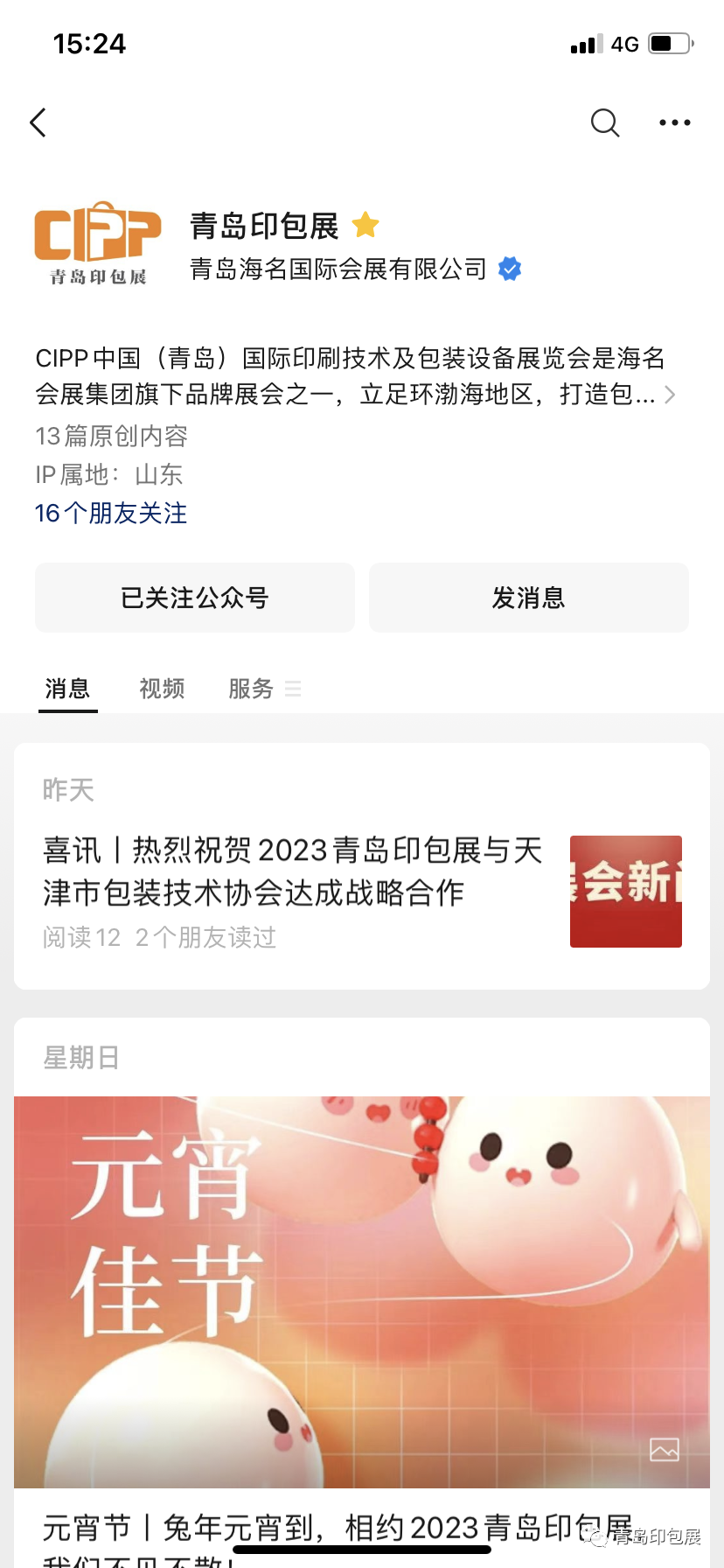Switch to the 消息 tab
Screen dimensions: 724x1568
67,689
